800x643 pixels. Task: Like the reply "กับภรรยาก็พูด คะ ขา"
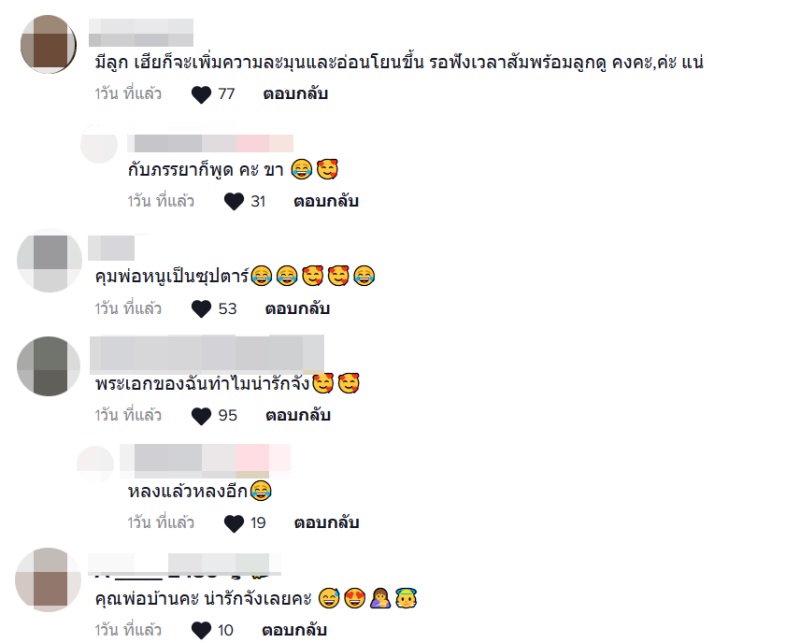[234, 202]
